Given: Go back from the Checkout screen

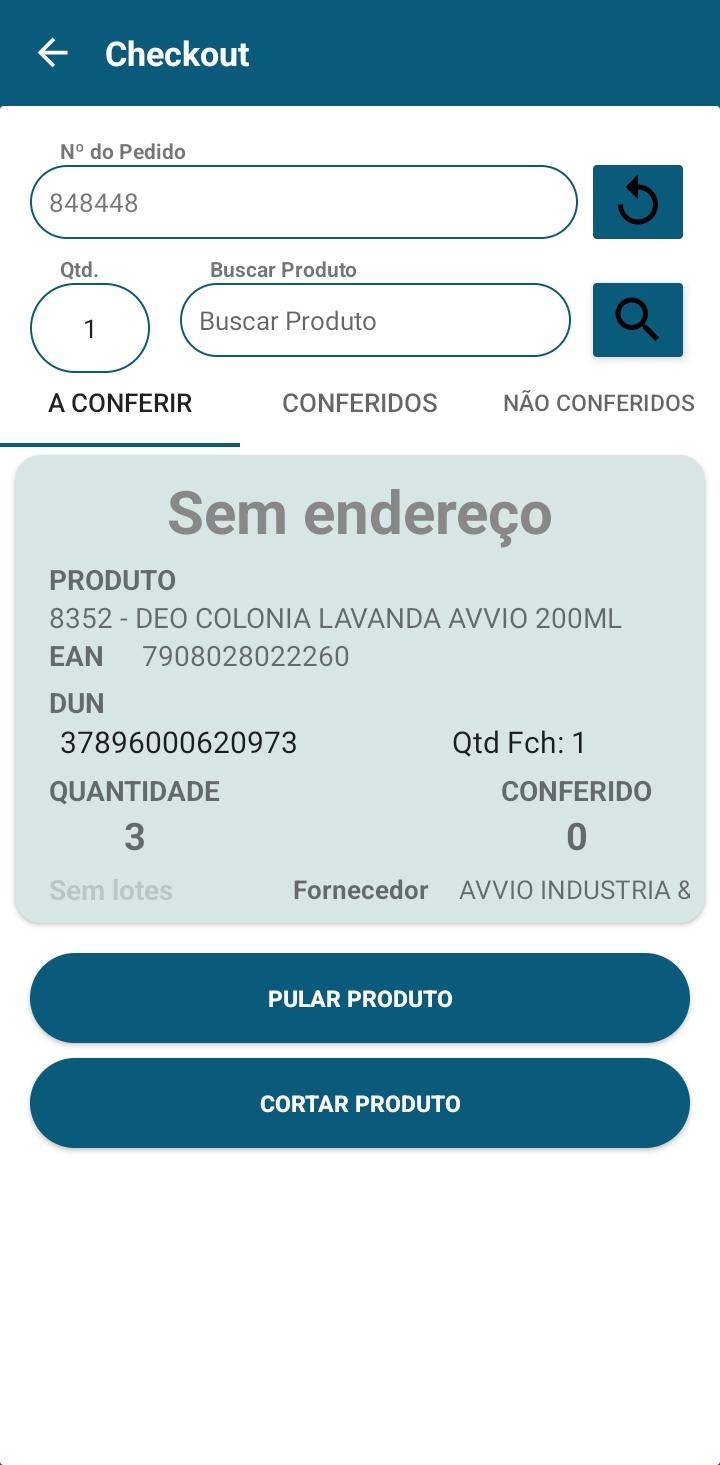Looking at the screenshot, I should click(52, 53).
